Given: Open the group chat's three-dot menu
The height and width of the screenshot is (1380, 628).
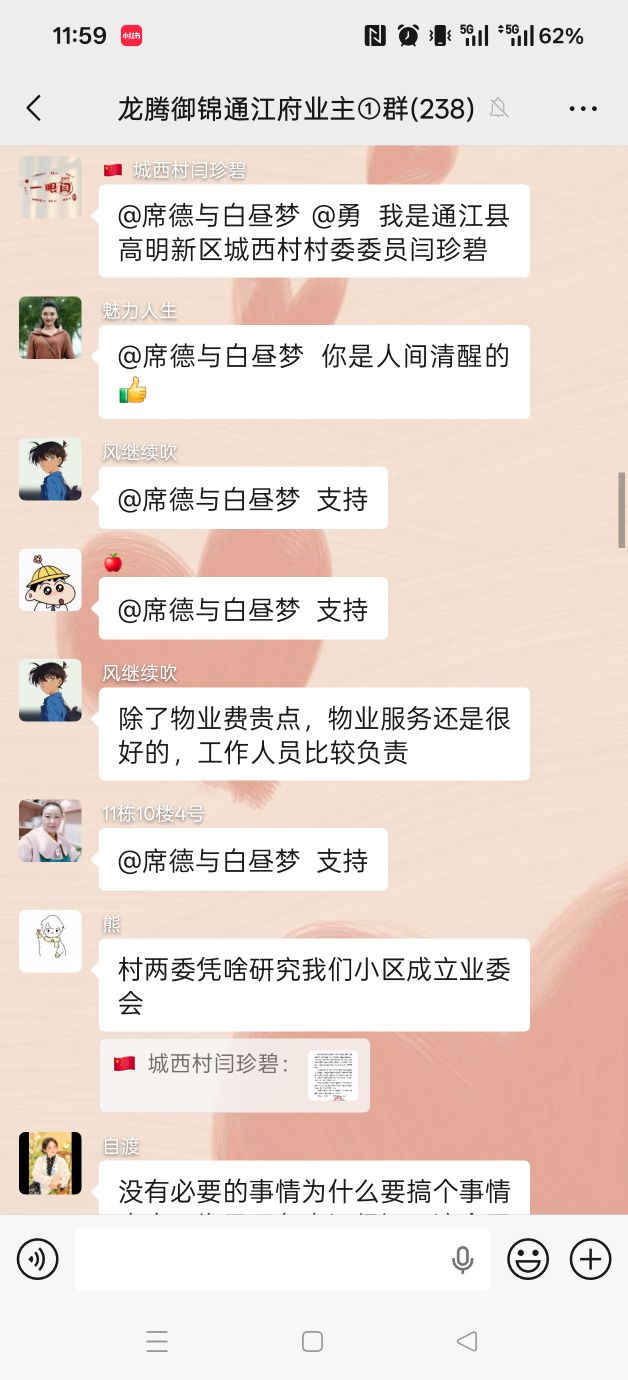Looking at the screenshot, I should tap(583, 109).
